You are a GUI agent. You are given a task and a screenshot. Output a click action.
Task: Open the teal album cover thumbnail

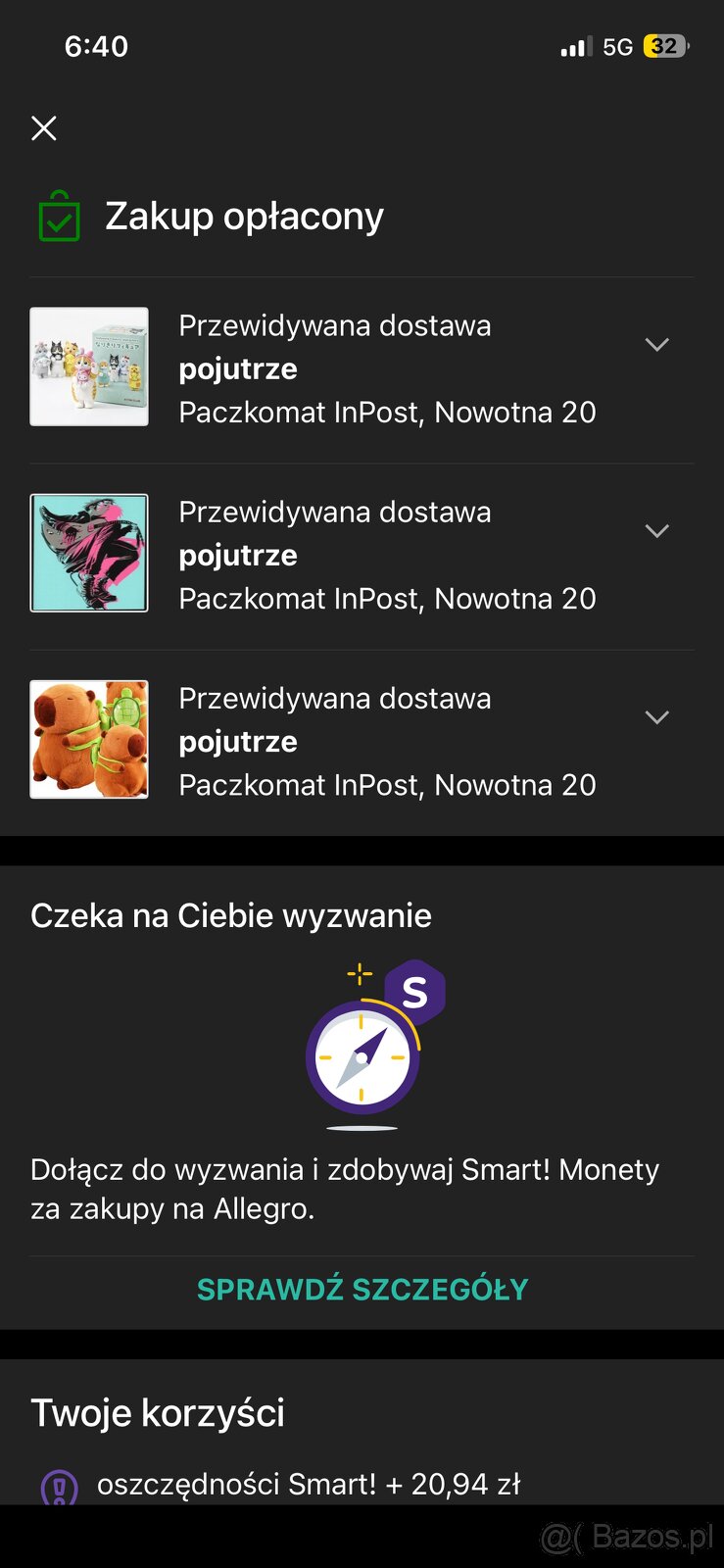click(x=89, y=553)
